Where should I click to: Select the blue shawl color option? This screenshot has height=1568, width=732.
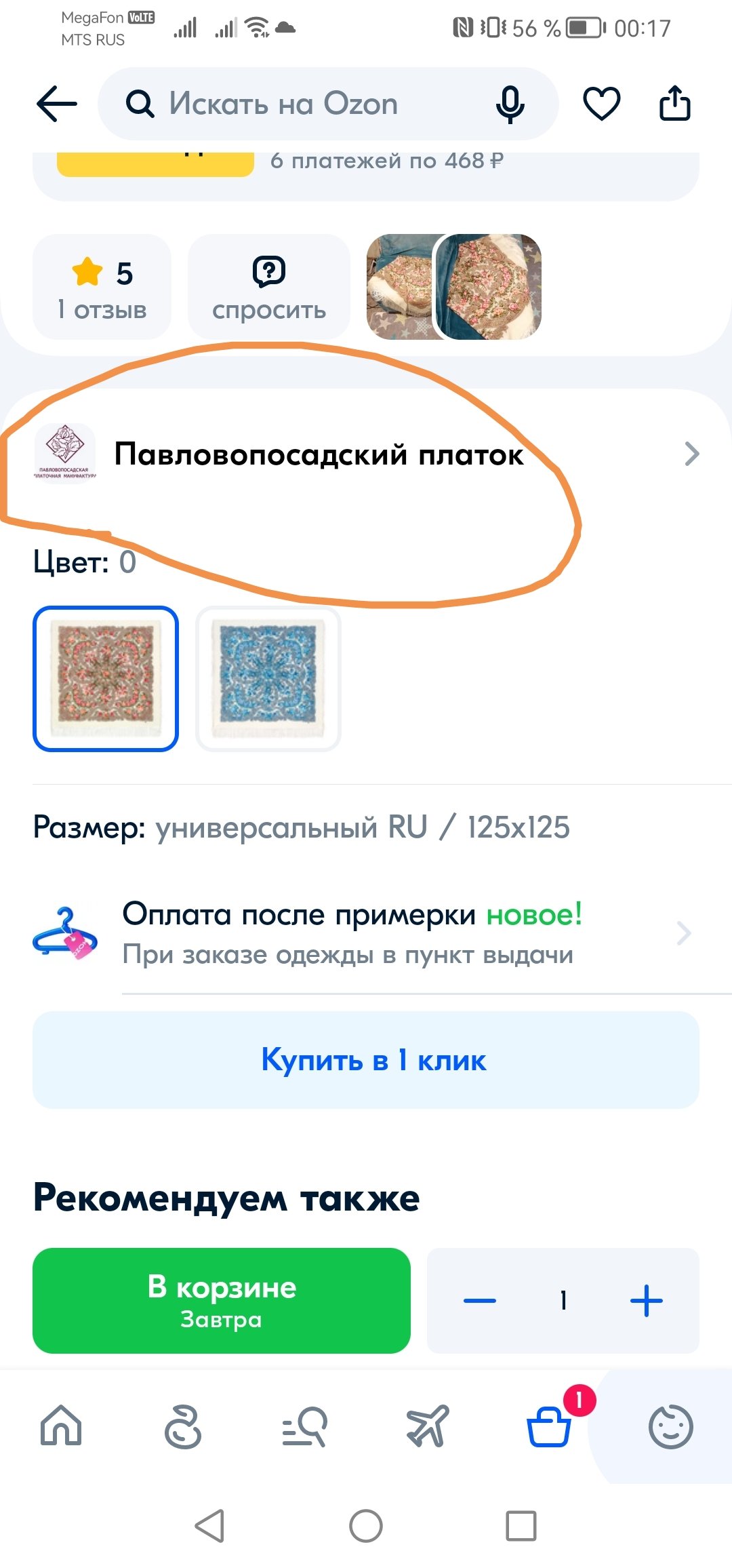pyautogui.click(x=268, y=679)
